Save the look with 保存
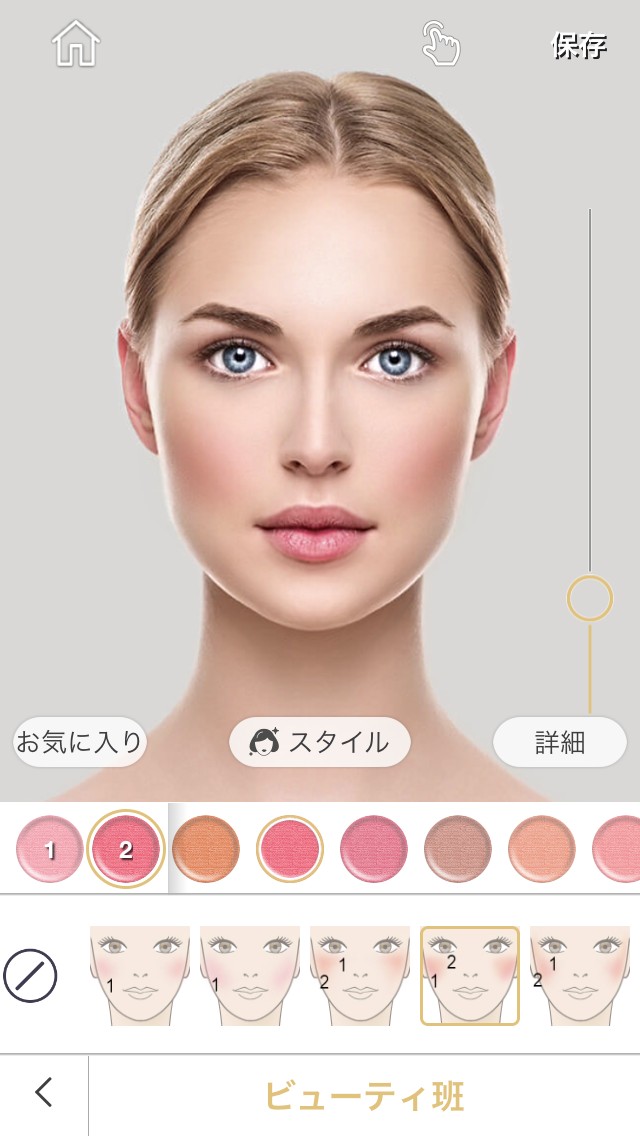The width and height of the screenshot is (640, 1136). (x=579, y=46)
